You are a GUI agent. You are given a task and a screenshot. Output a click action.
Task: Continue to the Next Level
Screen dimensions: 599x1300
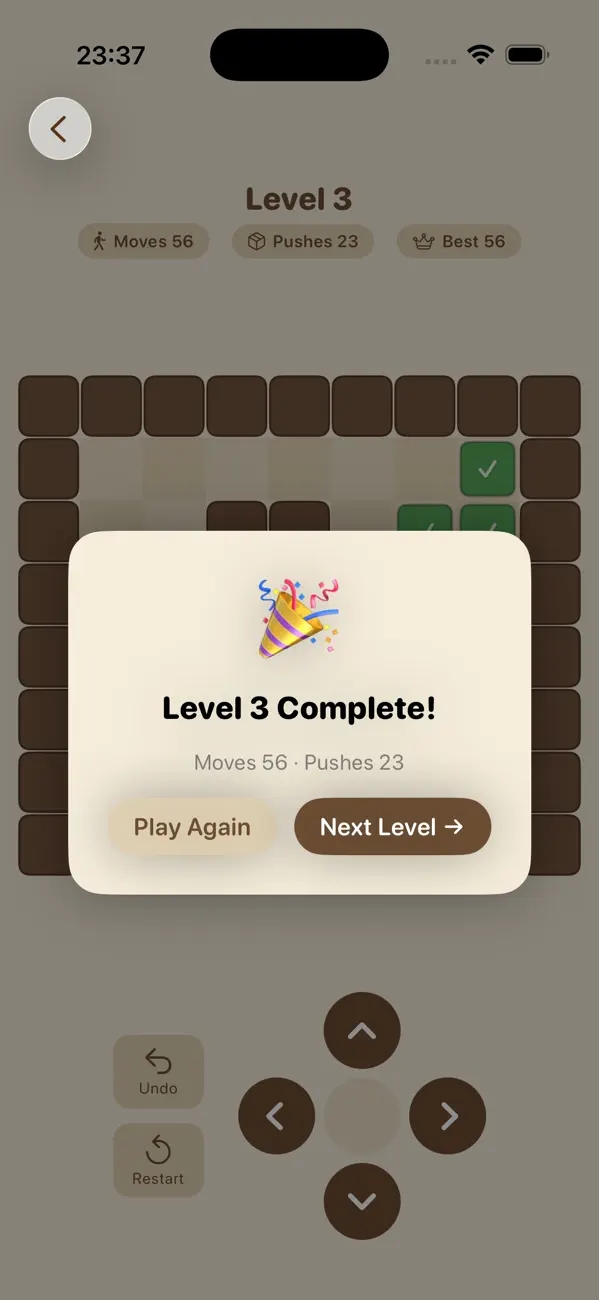tap(392, 827)
